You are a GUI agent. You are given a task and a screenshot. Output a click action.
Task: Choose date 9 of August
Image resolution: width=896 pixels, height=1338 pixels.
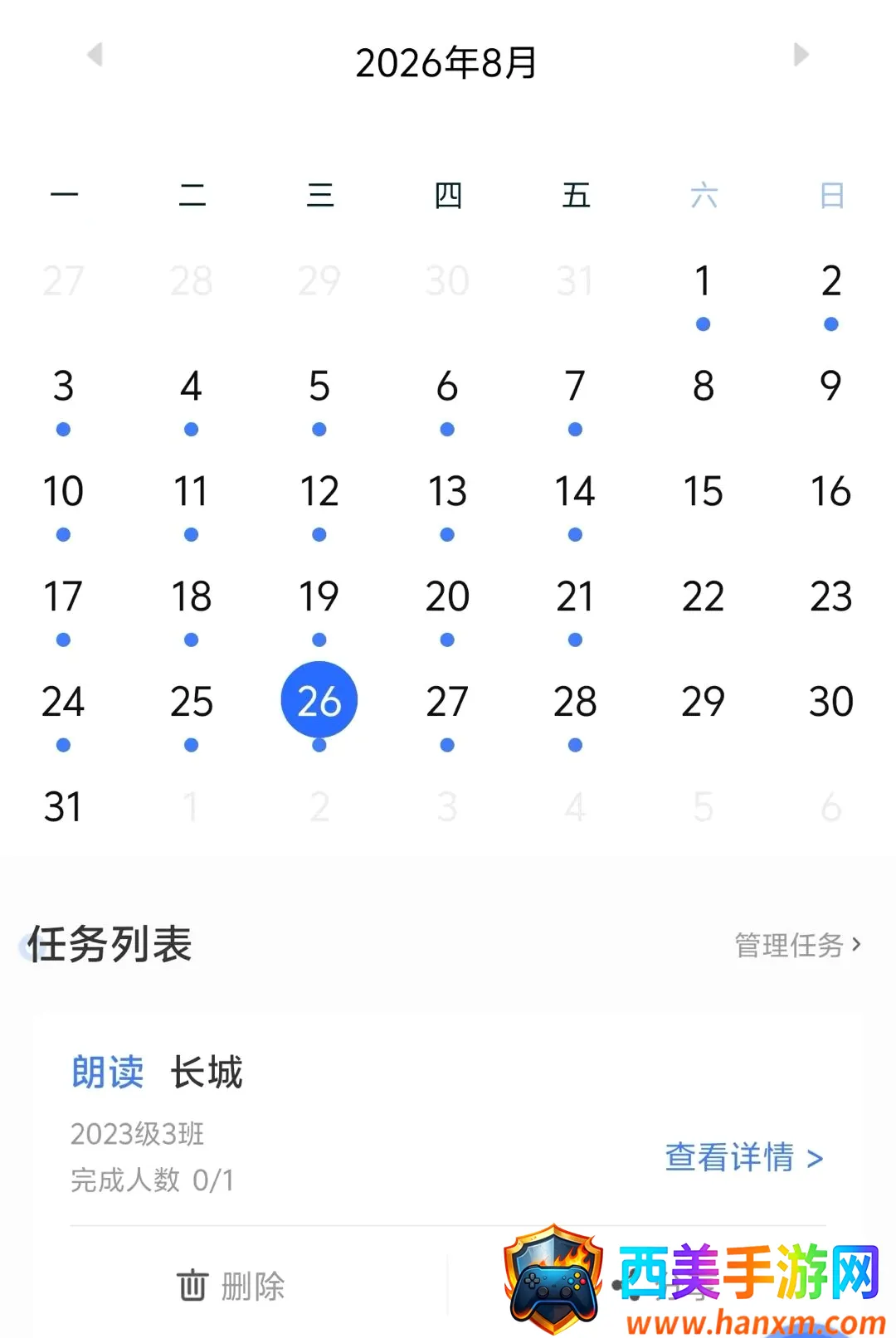click(x=830, y=387)
